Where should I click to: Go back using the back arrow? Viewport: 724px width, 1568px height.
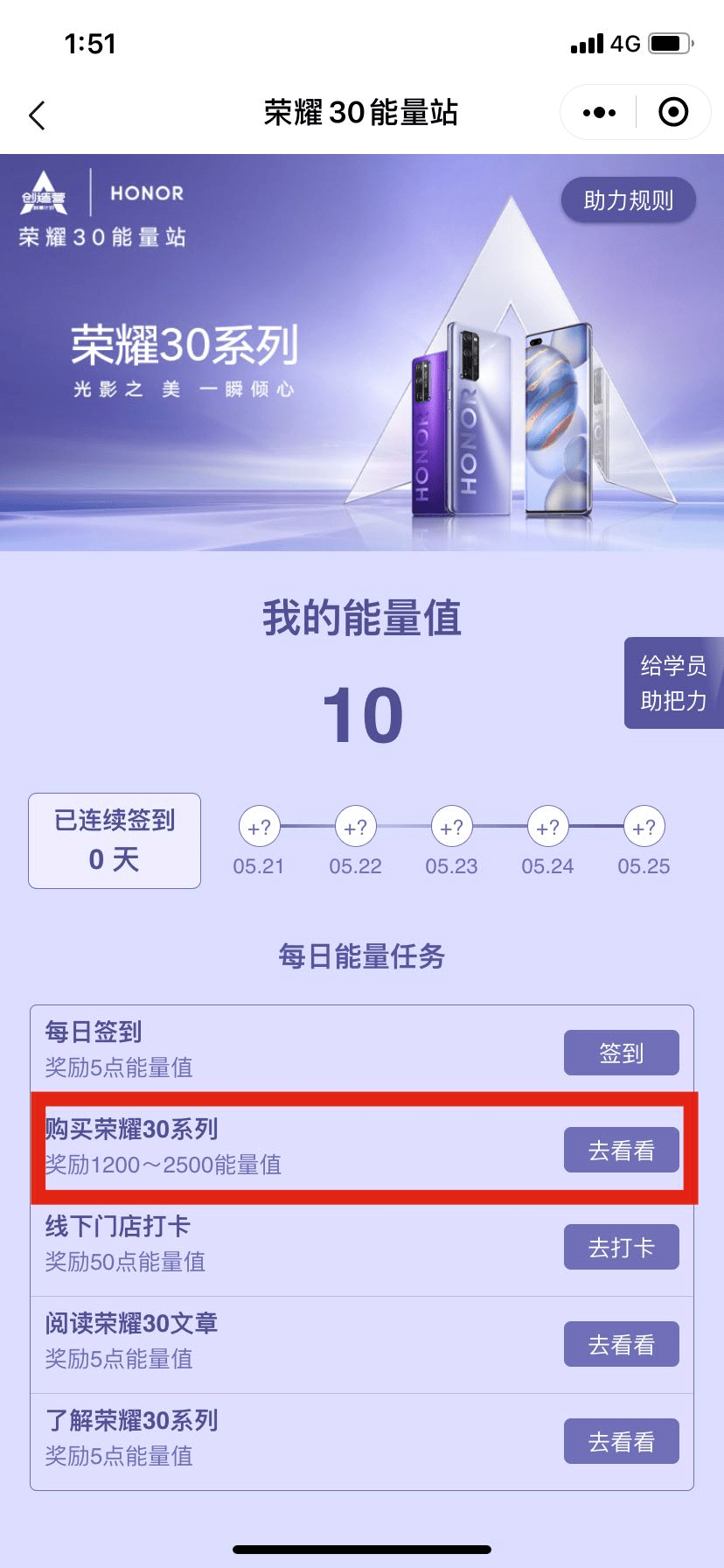[37, 115]
